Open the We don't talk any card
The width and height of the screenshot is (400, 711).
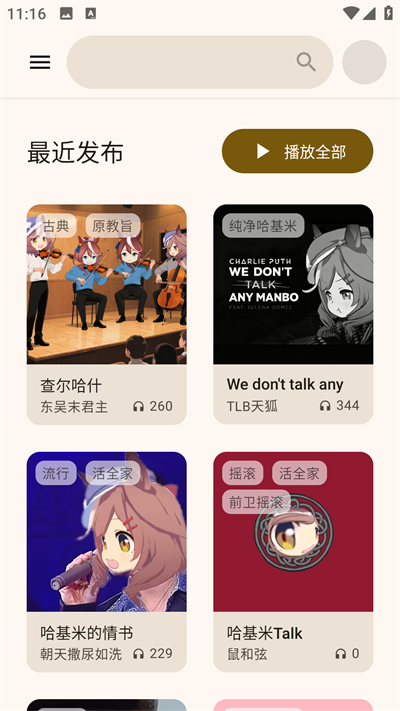pos(293,314)
